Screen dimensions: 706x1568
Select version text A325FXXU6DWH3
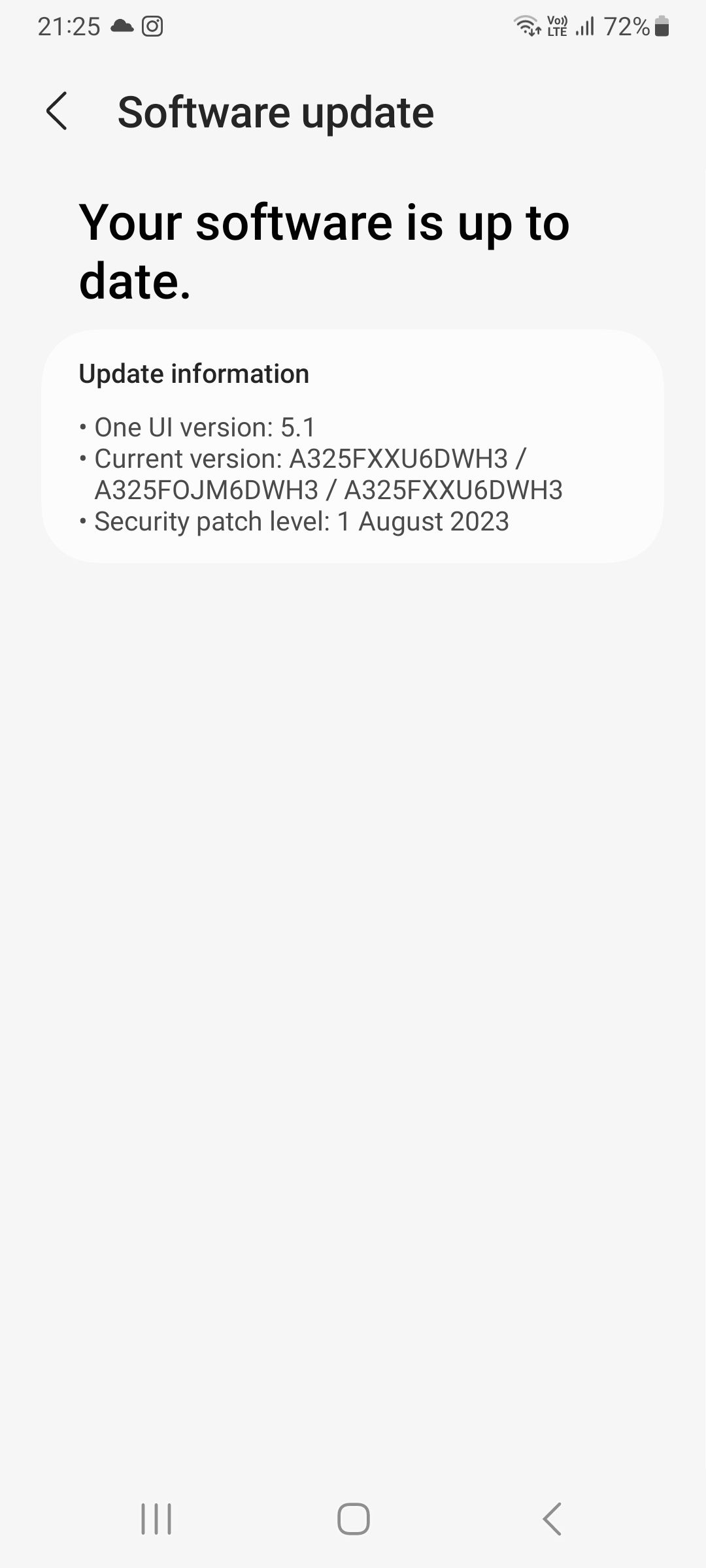[x=402, y=458]
